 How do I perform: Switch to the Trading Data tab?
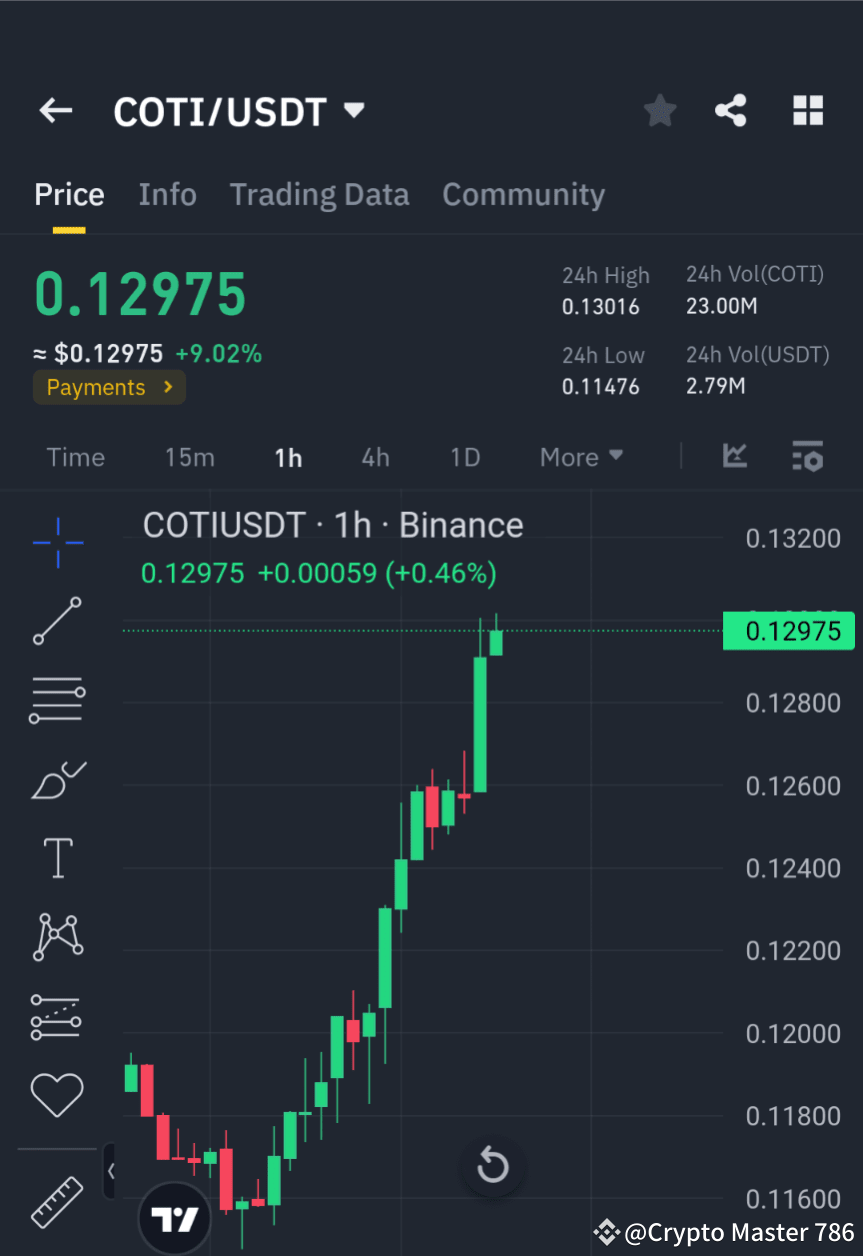pyautogui.click(x=319, y=194)
